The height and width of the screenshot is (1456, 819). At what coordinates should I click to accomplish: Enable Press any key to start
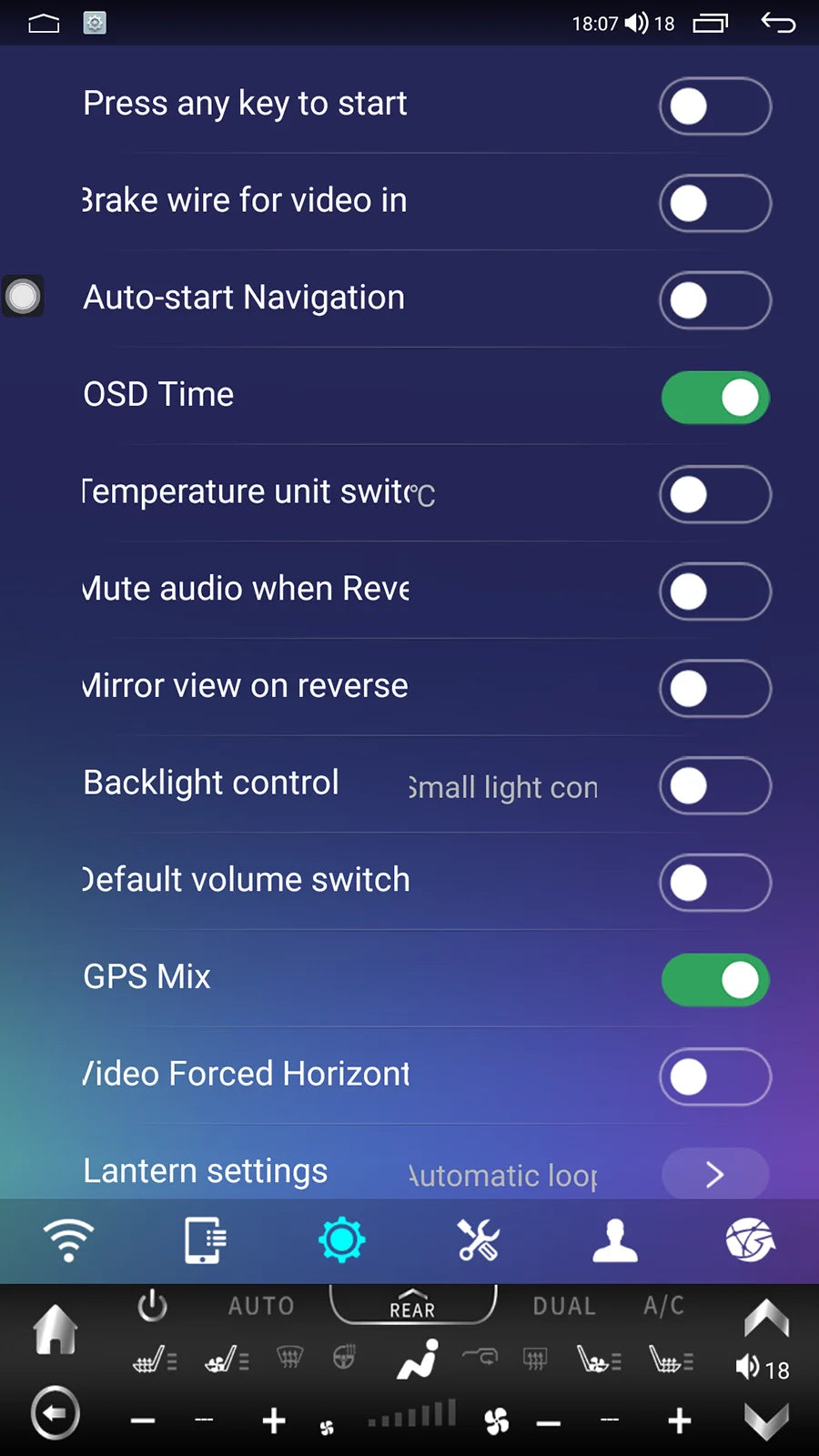(x=714, y=106)
